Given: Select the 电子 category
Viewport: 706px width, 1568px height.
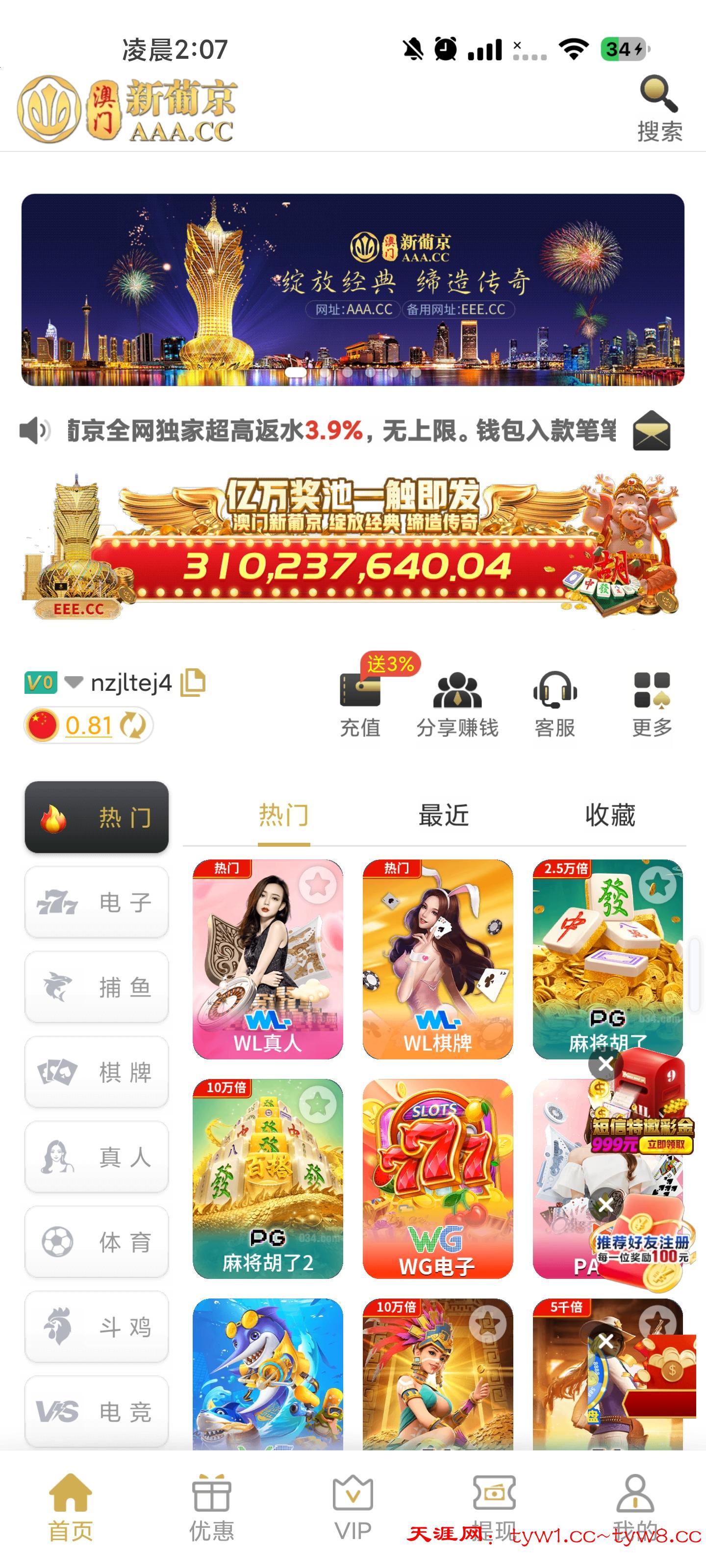Looking at the screenshot, I should (x=96, y=902).
